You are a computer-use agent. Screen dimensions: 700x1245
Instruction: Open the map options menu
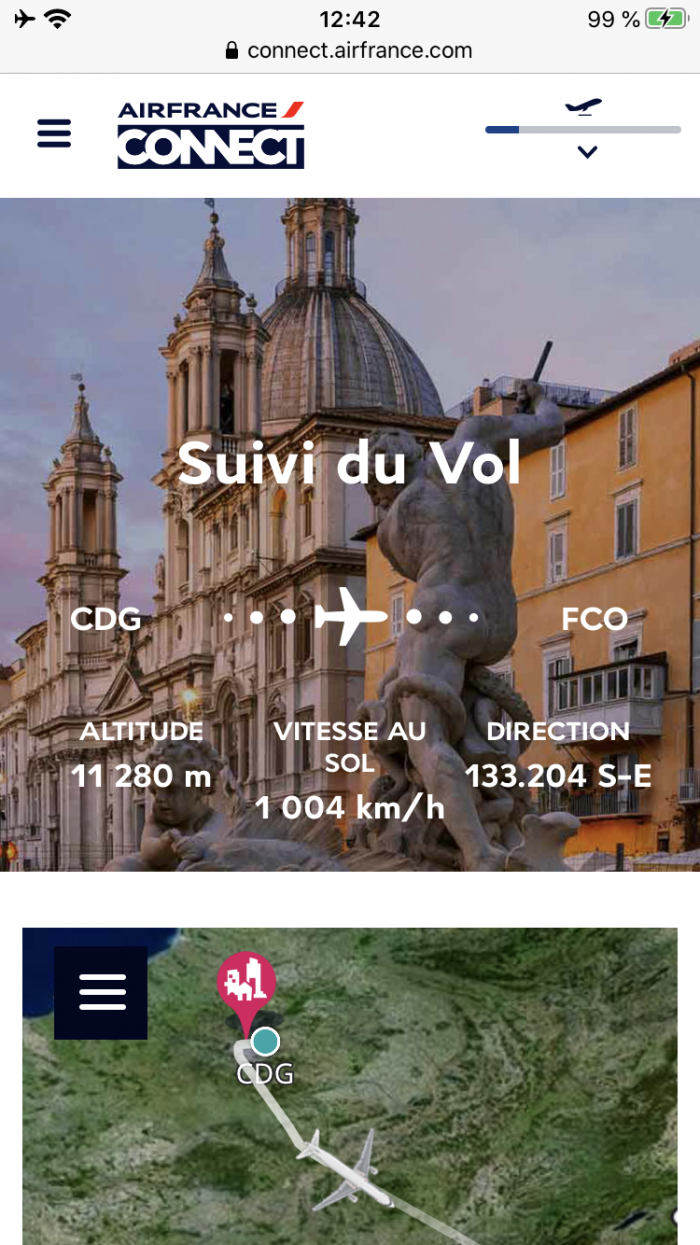101,992
